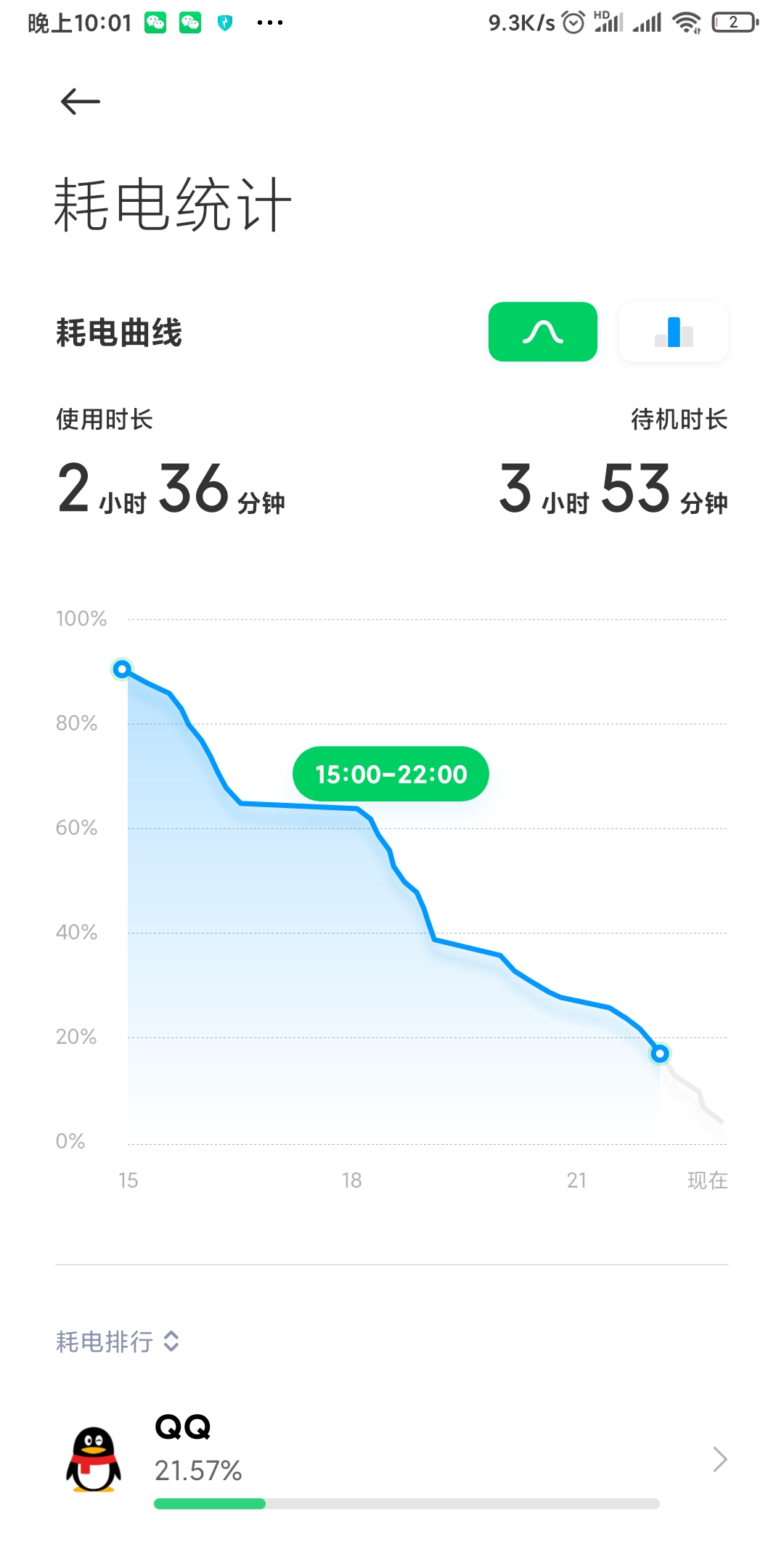784x1568 pixels.
Task: Tap the start marker on the battery curve
Action: coord(122,669)
